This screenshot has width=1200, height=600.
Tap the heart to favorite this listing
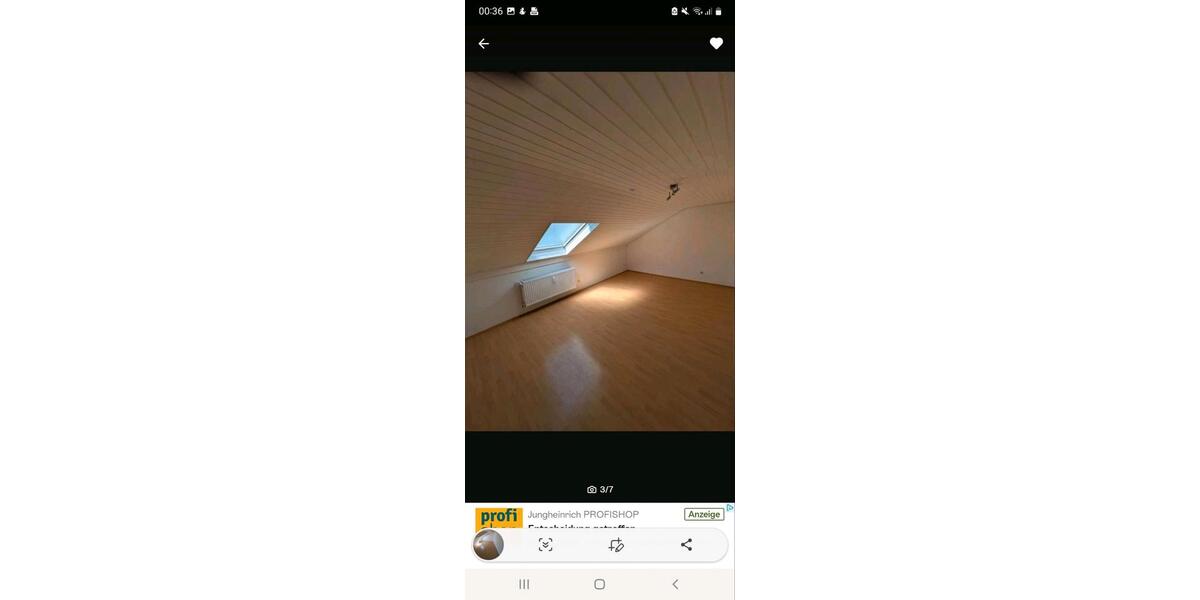tap(716, 44)
